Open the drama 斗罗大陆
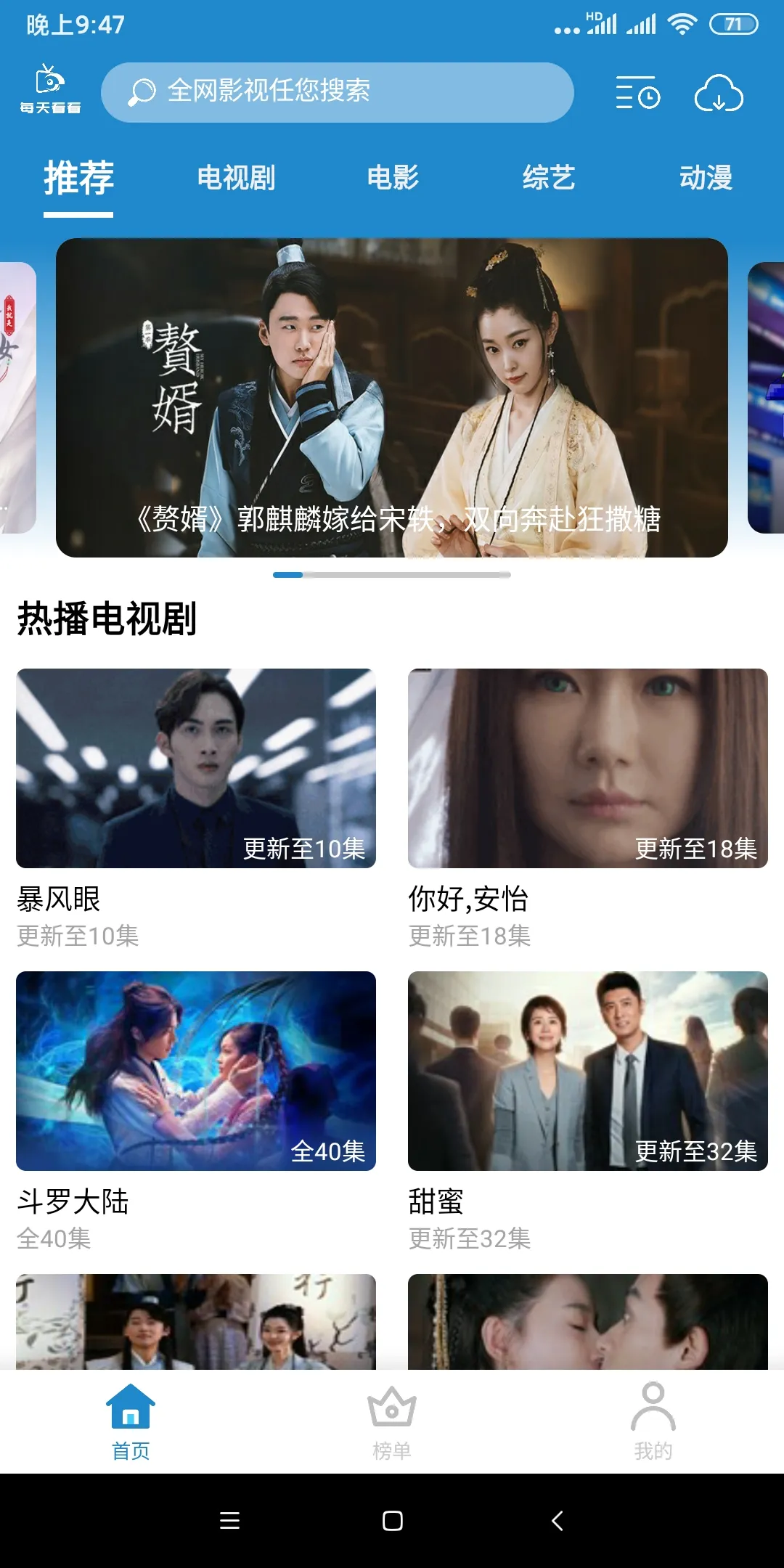 click(x=196, y=1071)
